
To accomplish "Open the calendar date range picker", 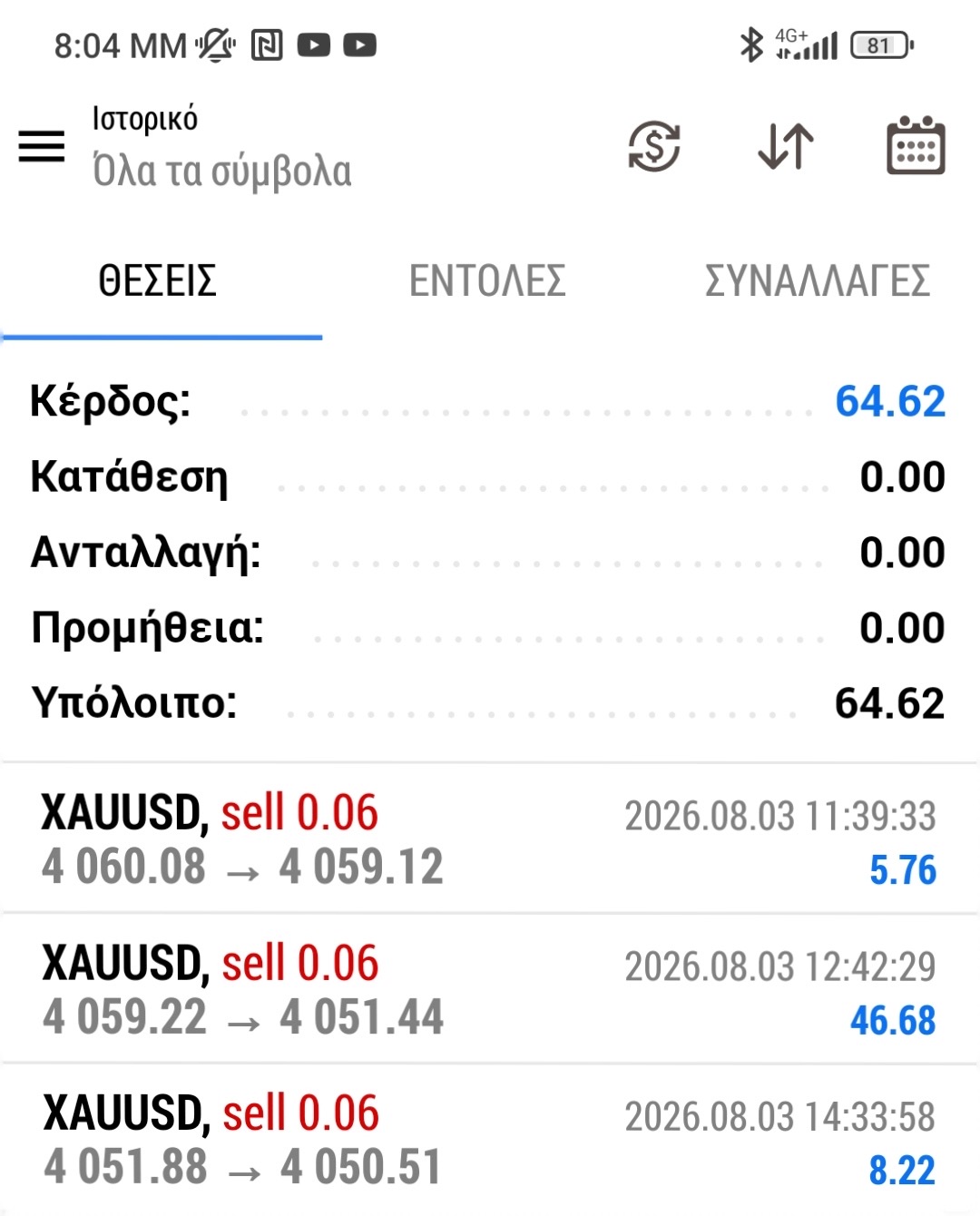I will tap(916, 145).
